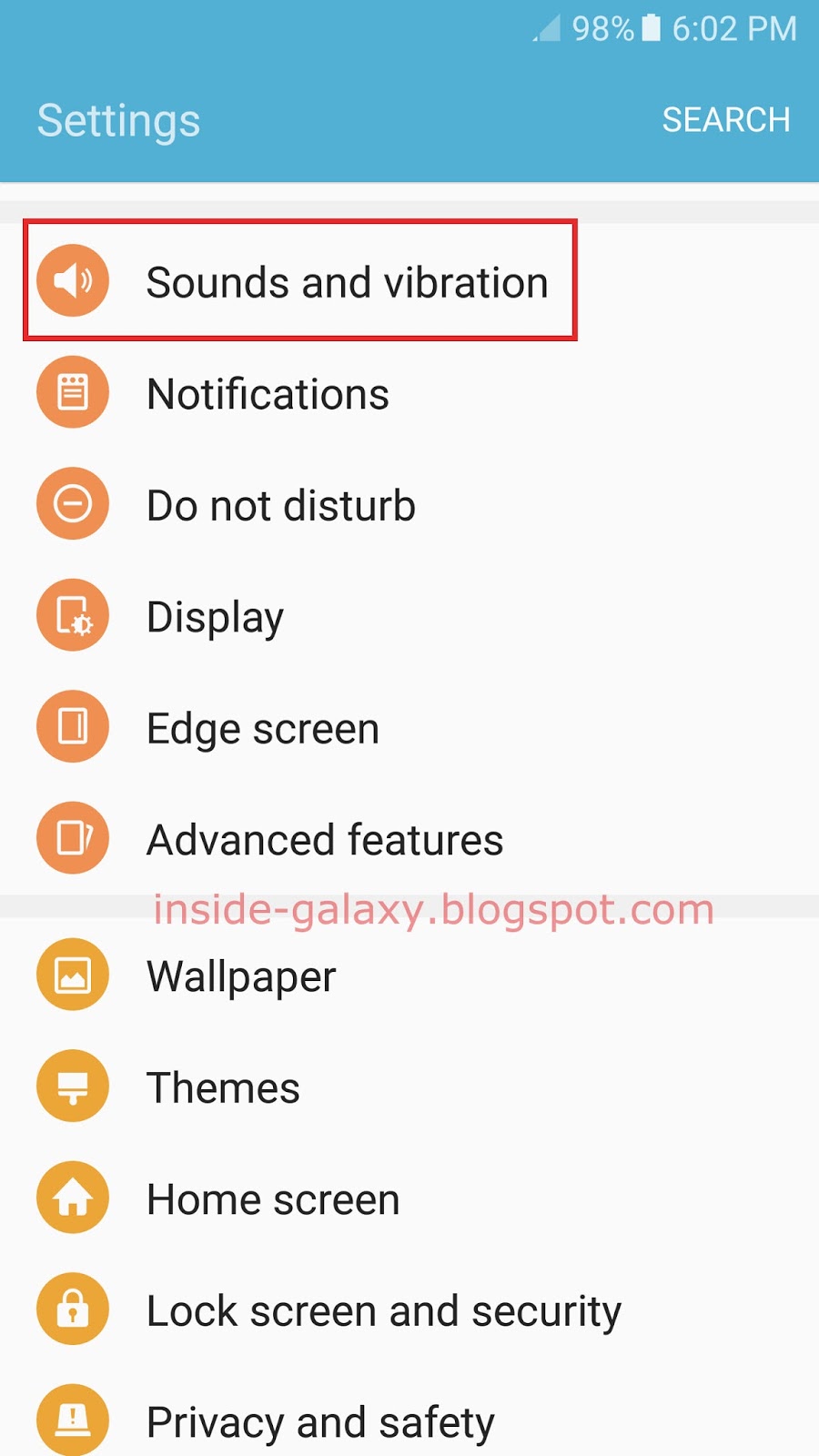Tap the Themes brush icon

coord(73,1085)
